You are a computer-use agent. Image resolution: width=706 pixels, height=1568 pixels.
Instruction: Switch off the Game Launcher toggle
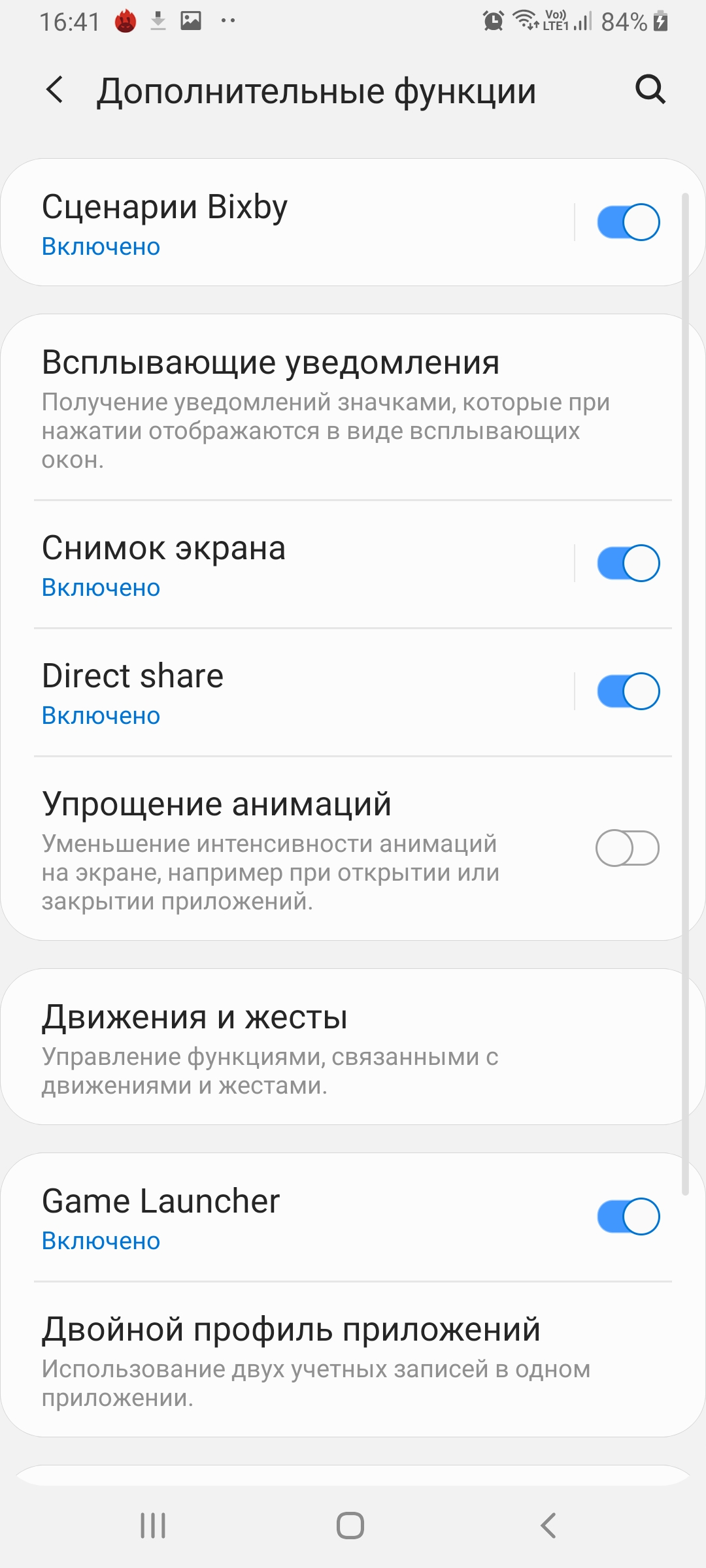(628, 1217)
